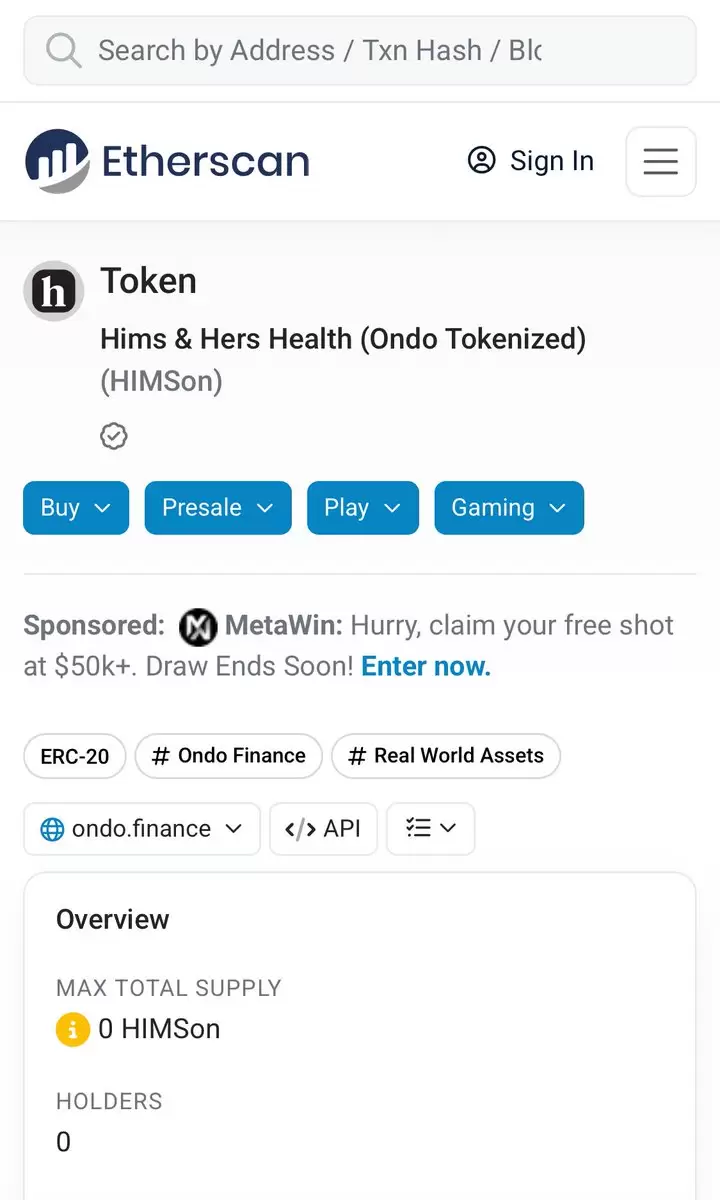Expand the checklist options dropdown
720x1200 pixels.
click(x=431, y=829)
